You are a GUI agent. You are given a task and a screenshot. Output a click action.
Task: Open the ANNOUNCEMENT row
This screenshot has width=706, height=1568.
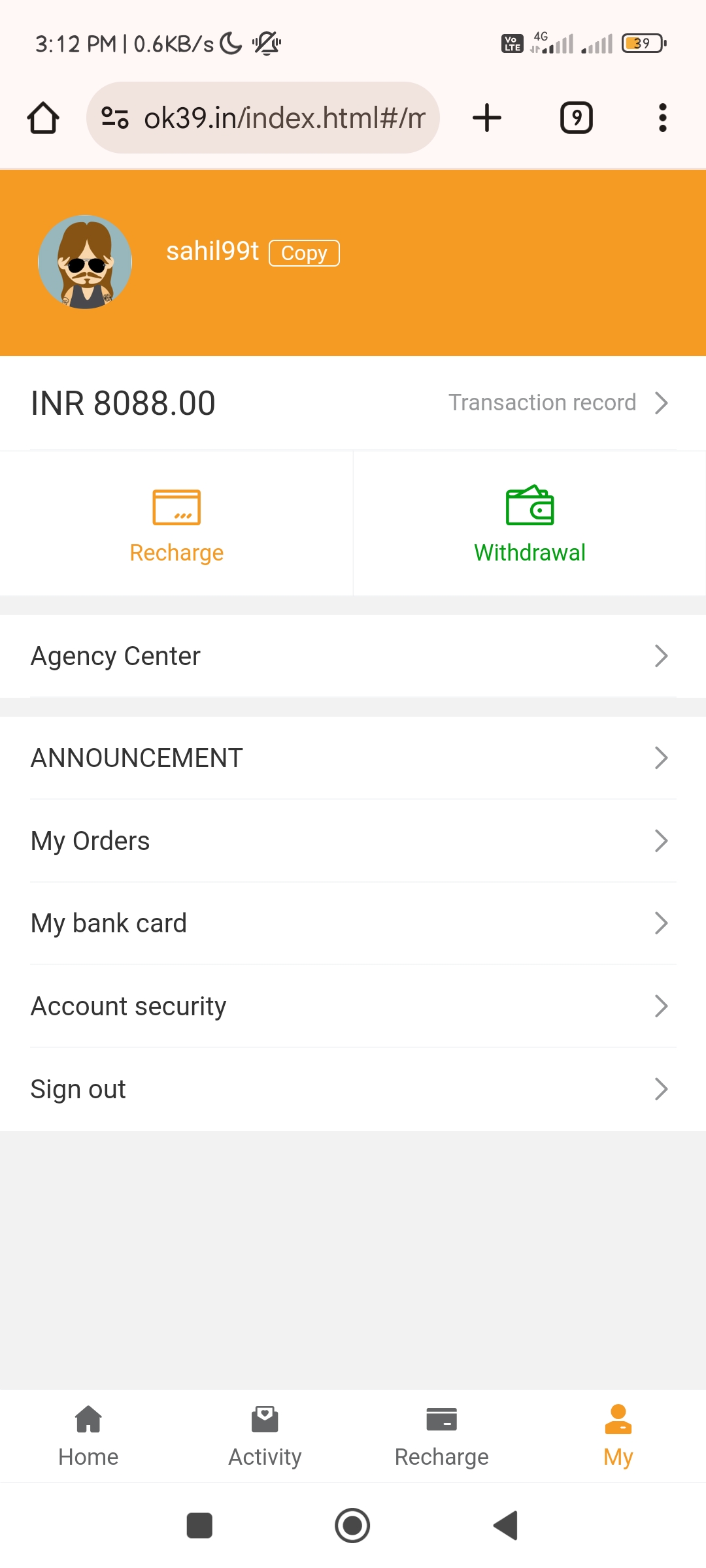pyautogui.click(x=353, y=758)
